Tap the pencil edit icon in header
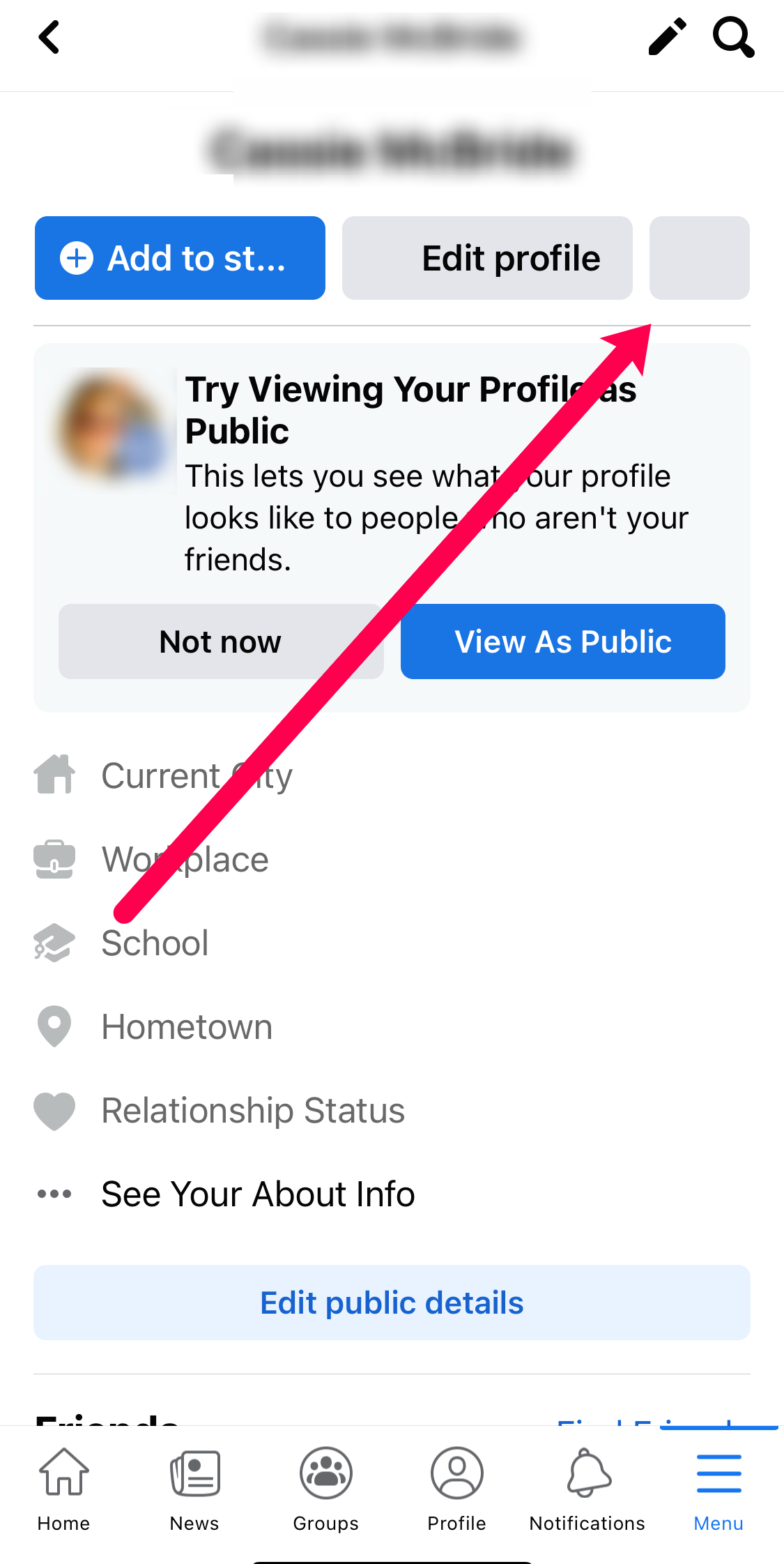The width and height of the screenshot is (784, 1564). [x=667, y=38]
